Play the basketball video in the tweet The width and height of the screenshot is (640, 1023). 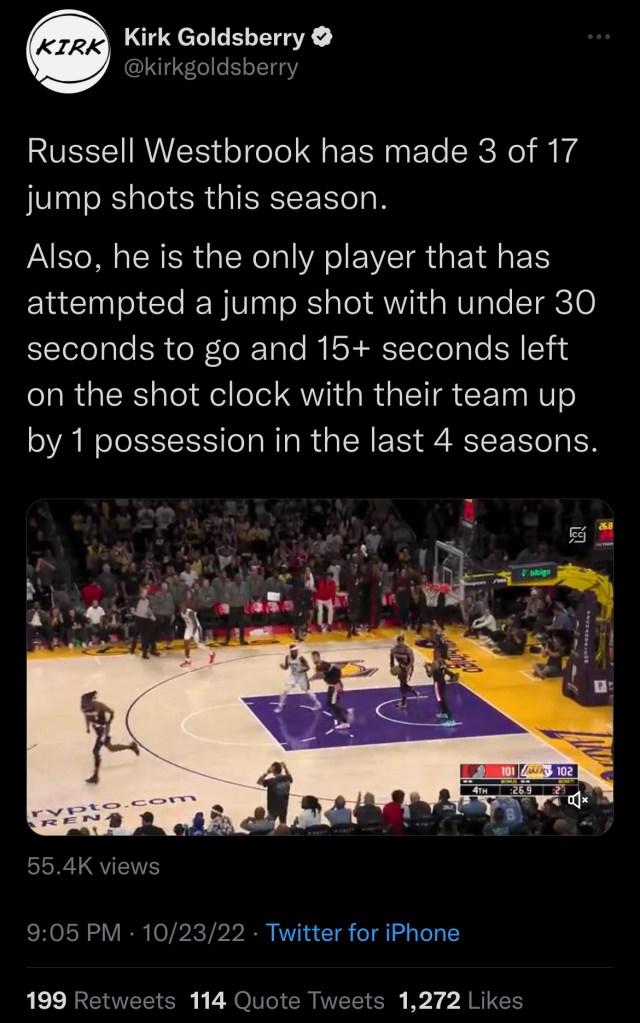pyautogui.click(x=320, y=666)
